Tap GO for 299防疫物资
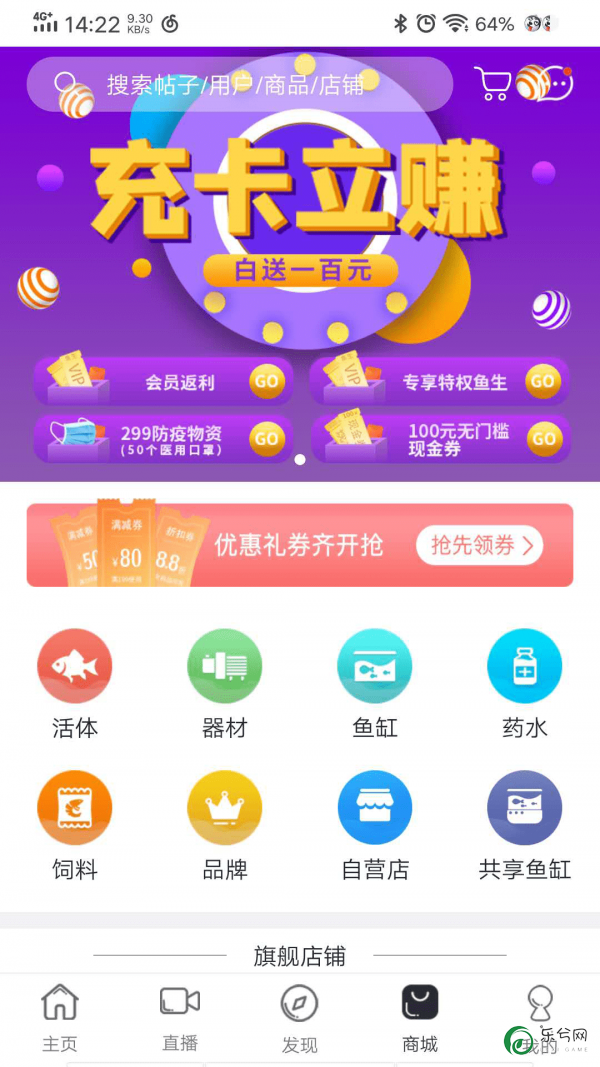The image size is (600, 1067). 267,439
